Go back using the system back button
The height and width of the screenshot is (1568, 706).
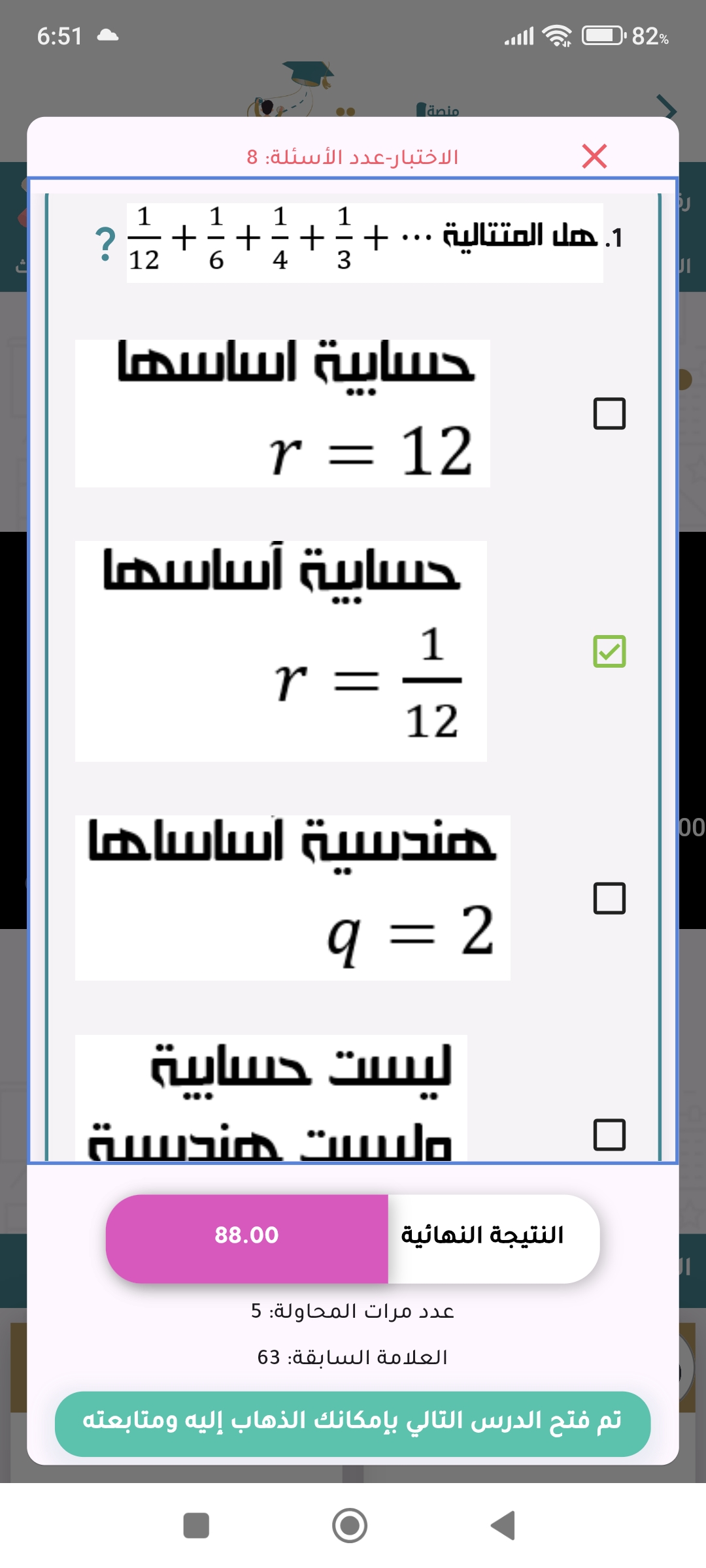[x=503, y=1526]
